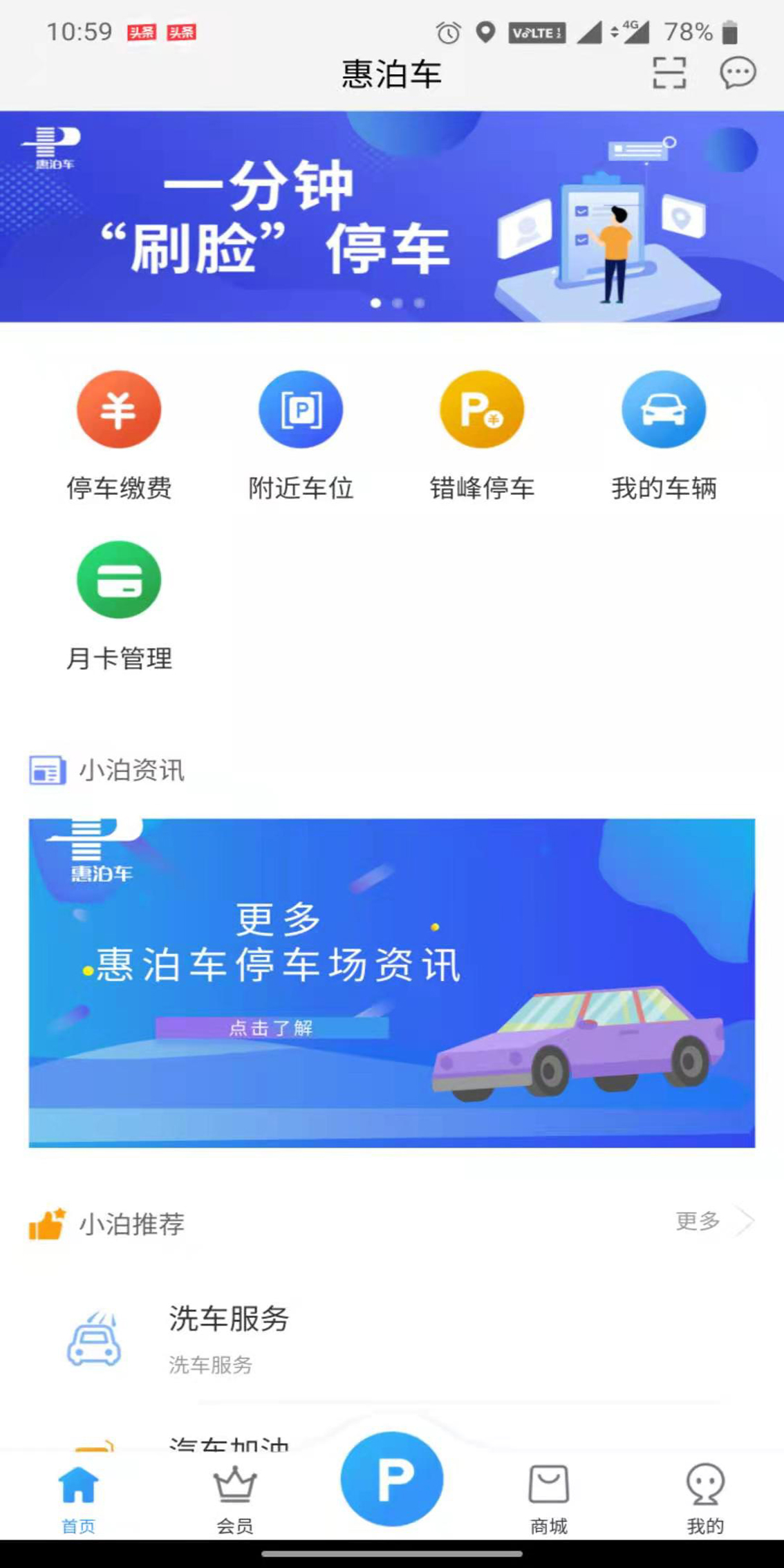Tap 更多 to see more recommendations
Image resolution: width=784 pixels, height=1568 pixels.
click(x=698, y=1221)
